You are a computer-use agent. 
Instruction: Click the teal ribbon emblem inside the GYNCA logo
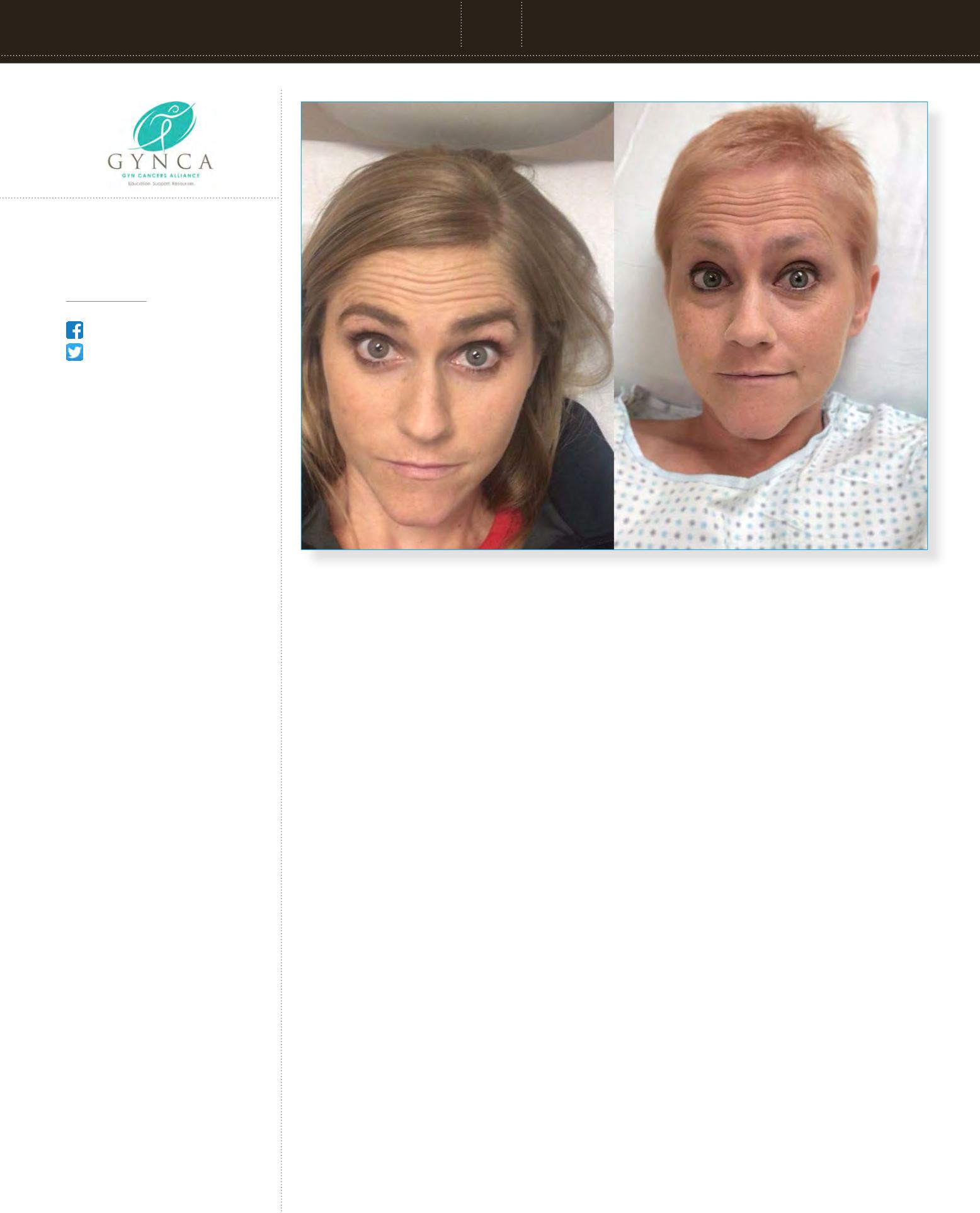(x=165, y=125)
